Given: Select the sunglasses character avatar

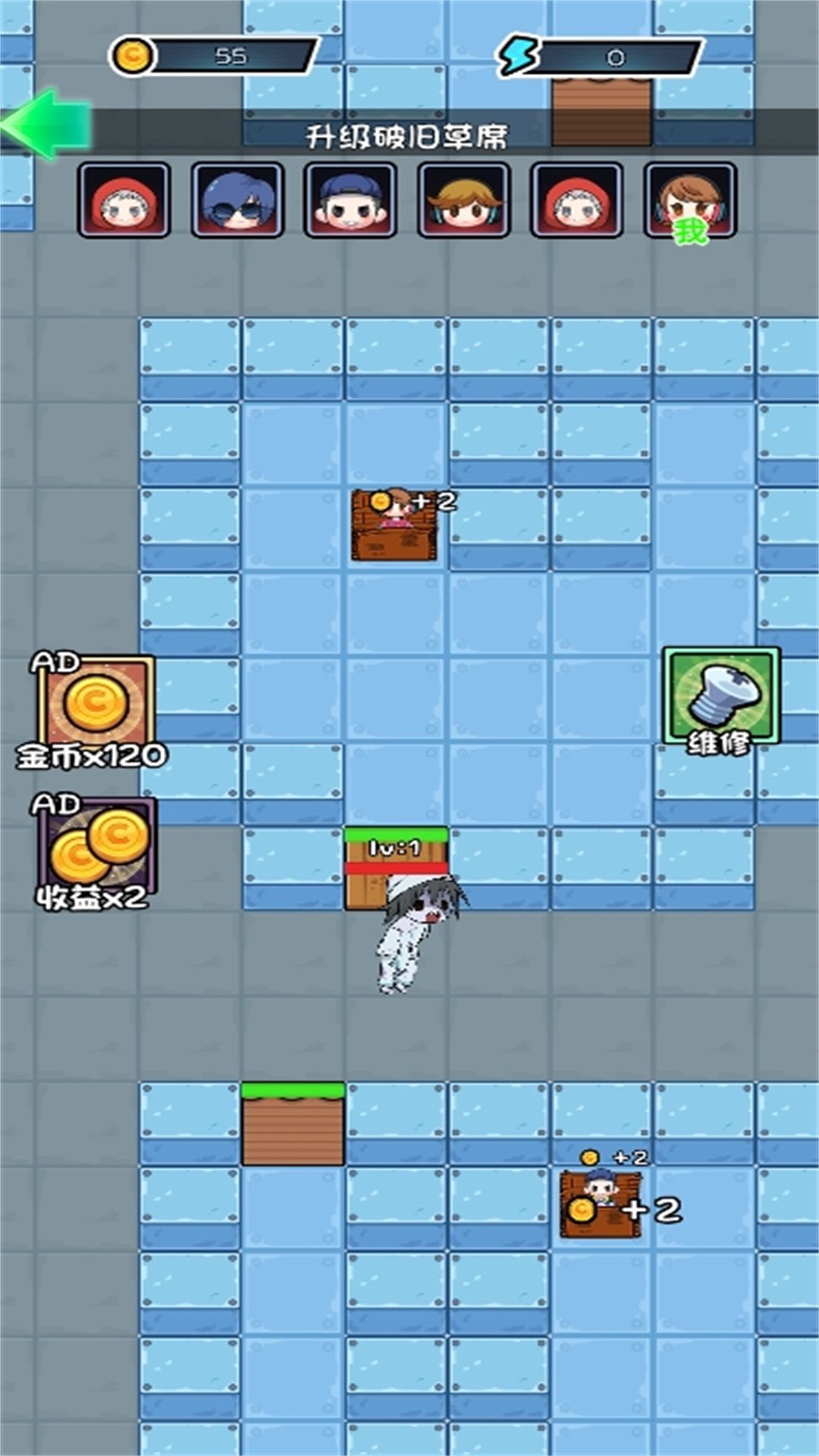Looking at the screenshot, I should pos(237,200).
